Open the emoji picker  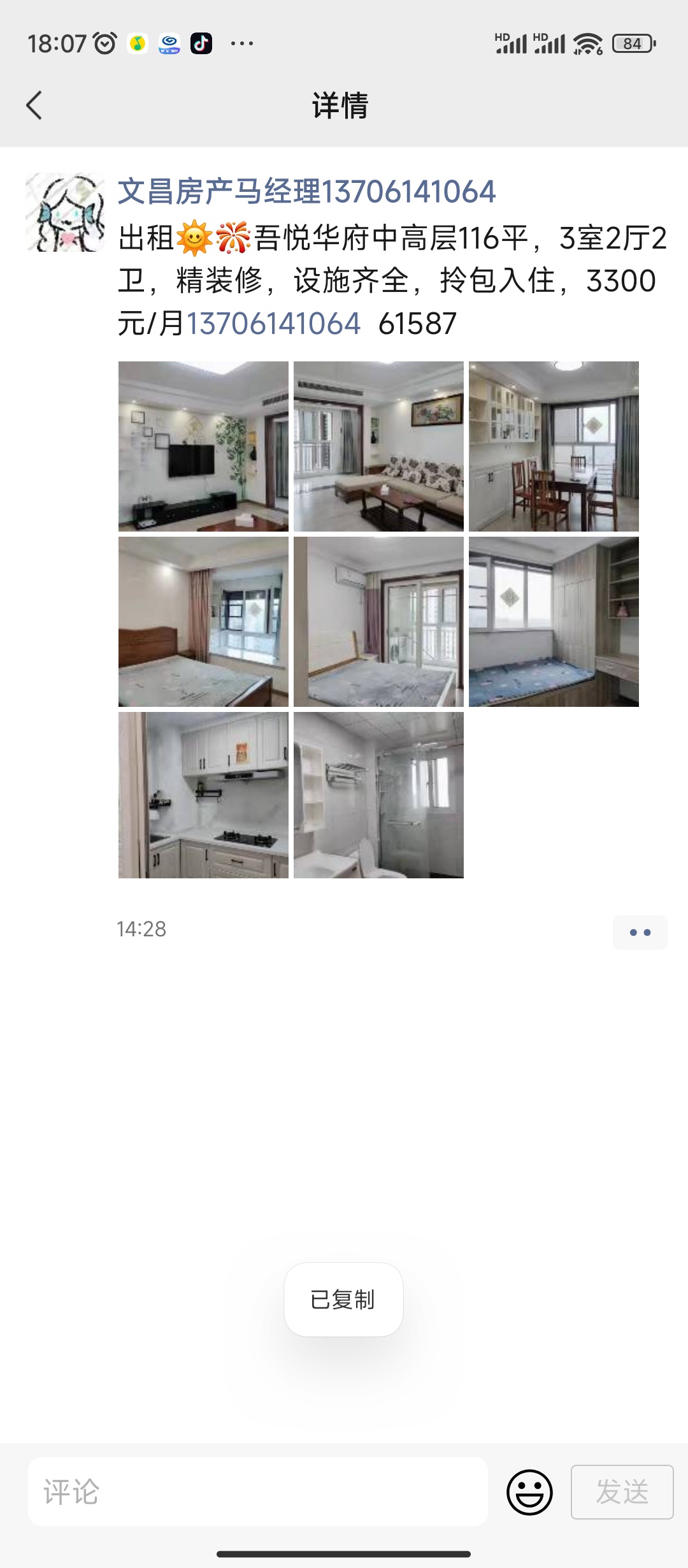529,1492
